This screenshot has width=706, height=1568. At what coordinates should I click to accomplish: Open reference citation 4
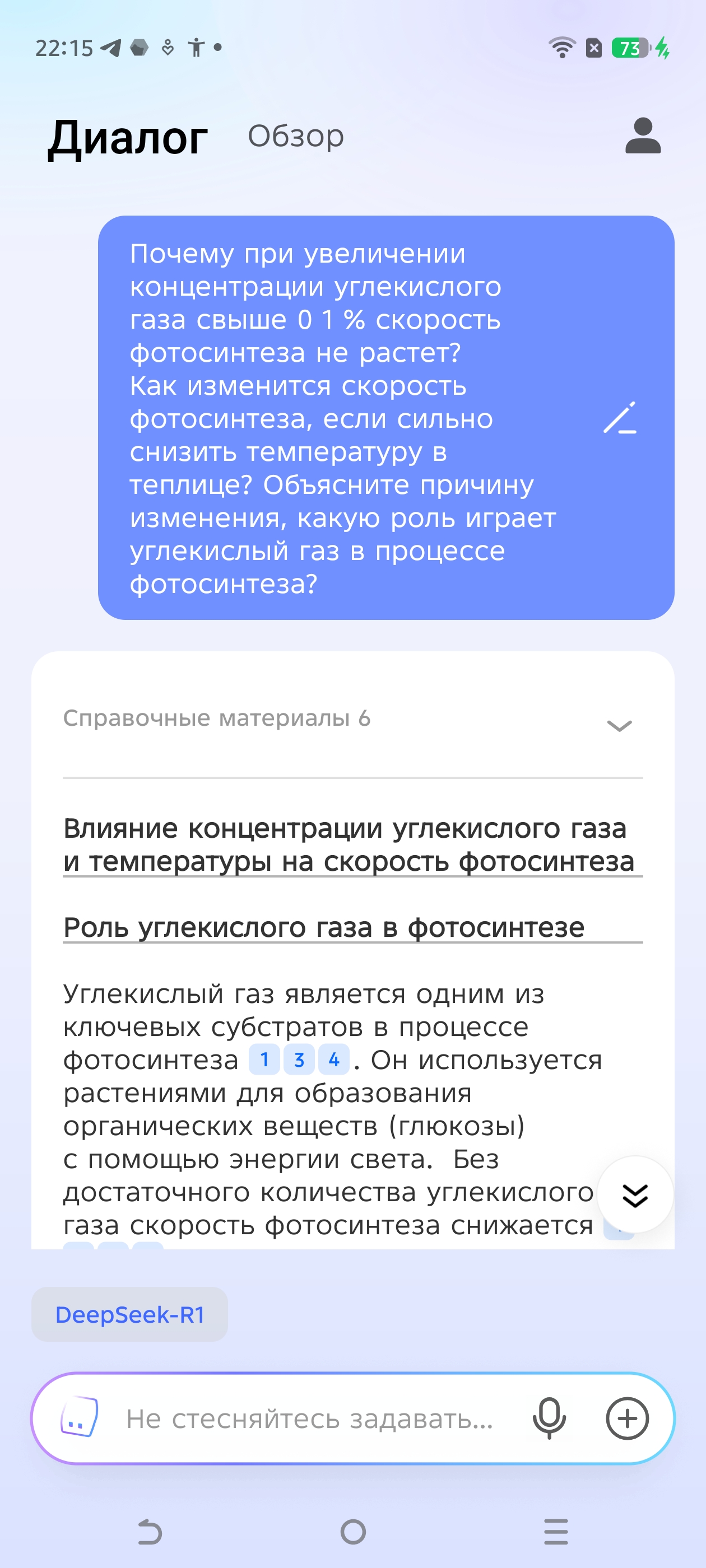[x=334, y=1060]
